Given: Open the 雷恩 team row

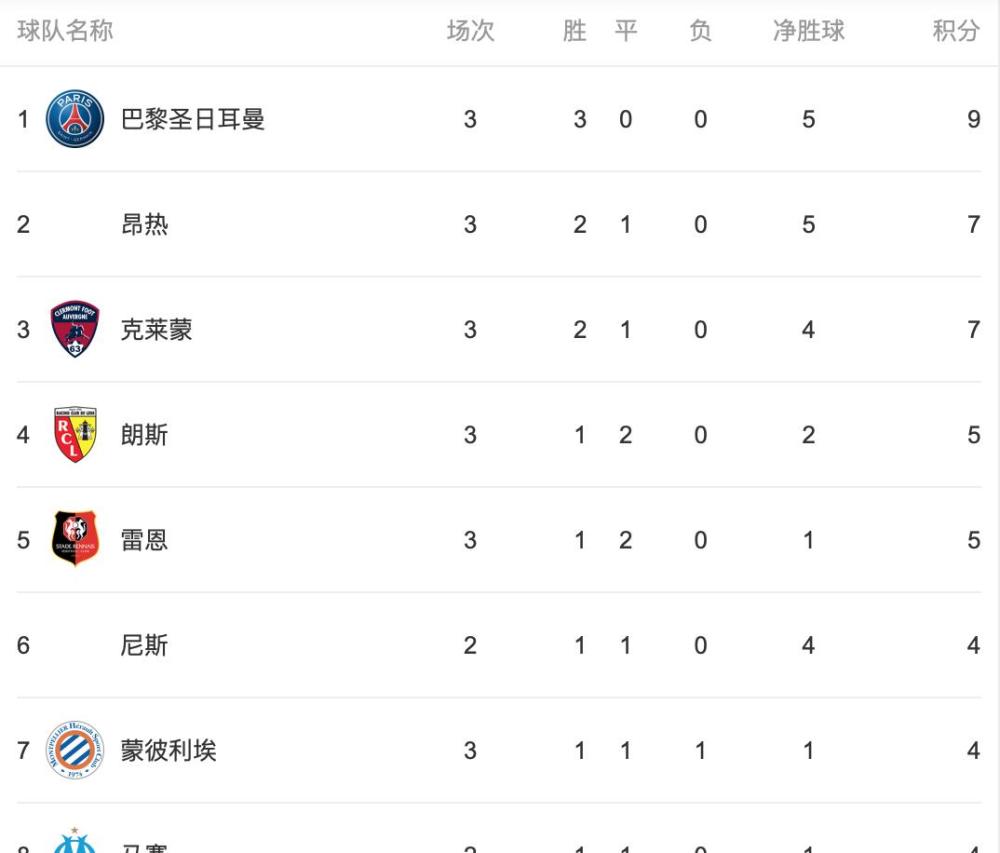Looking at the screenshot, I should [144, 540].
